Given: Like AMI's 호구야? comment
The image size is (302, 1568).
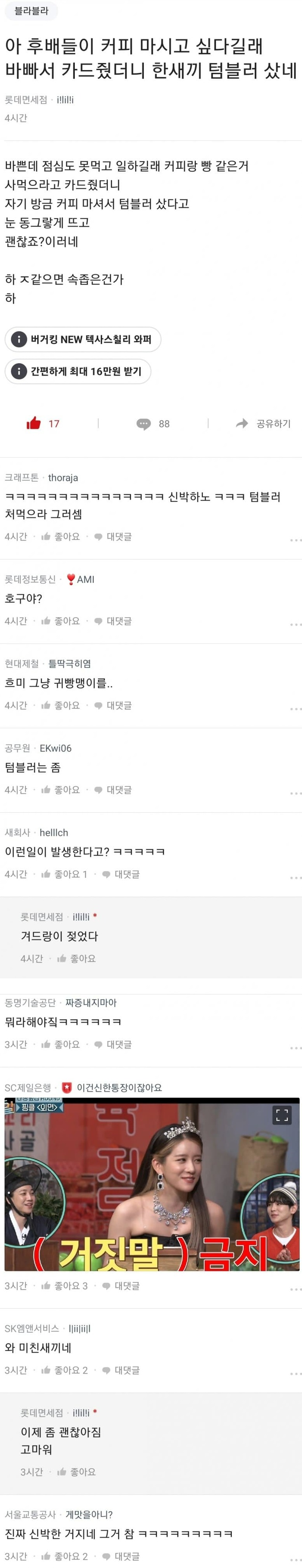Looking at the screenshot, I should pyautogui.click(x=60, y=621).
